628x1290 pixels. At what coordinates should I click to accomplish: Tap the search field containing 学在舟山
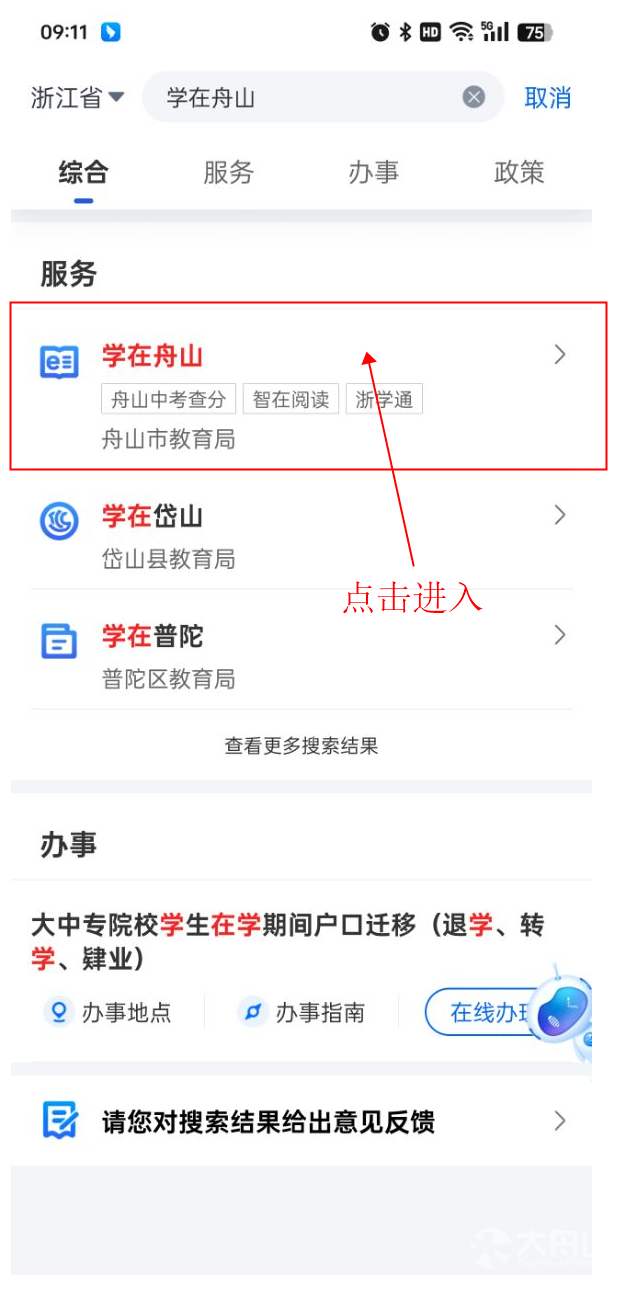point(300,98)
